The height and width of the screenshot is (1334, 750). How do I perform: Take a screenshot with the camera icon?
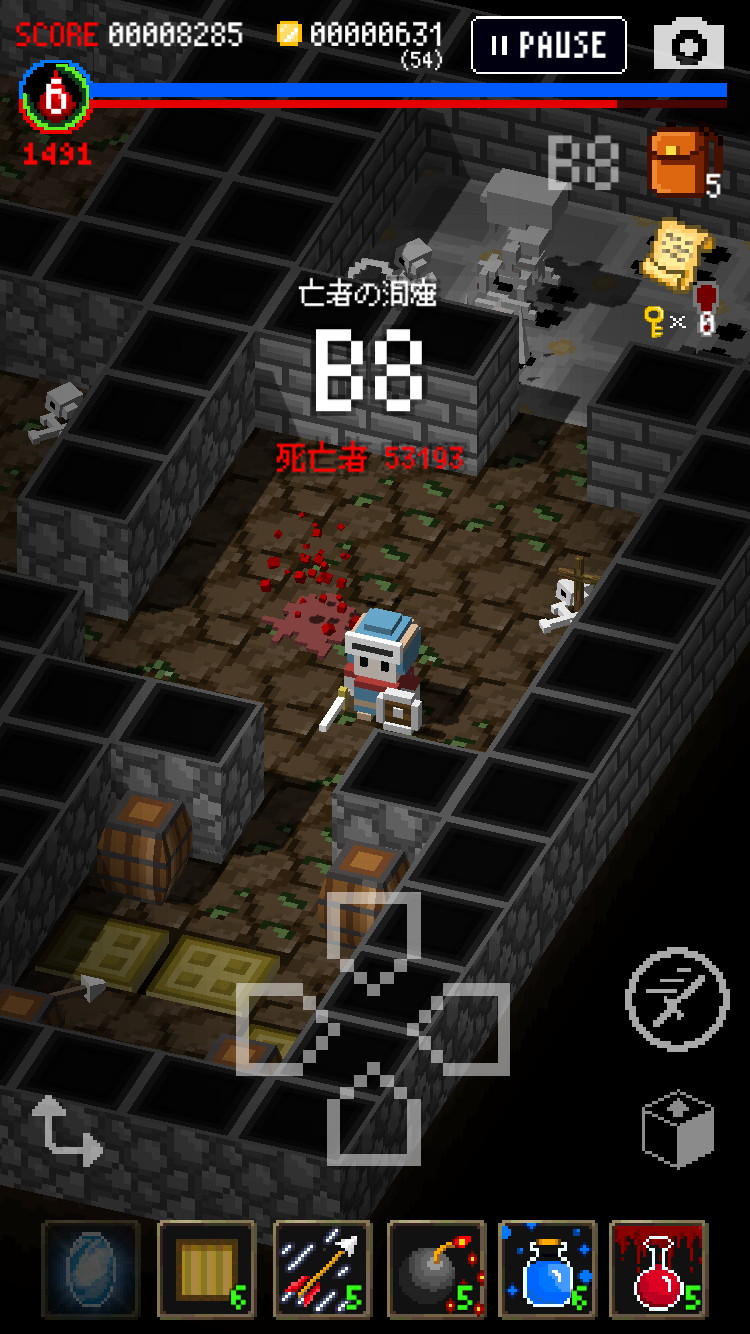pos(688,45)
